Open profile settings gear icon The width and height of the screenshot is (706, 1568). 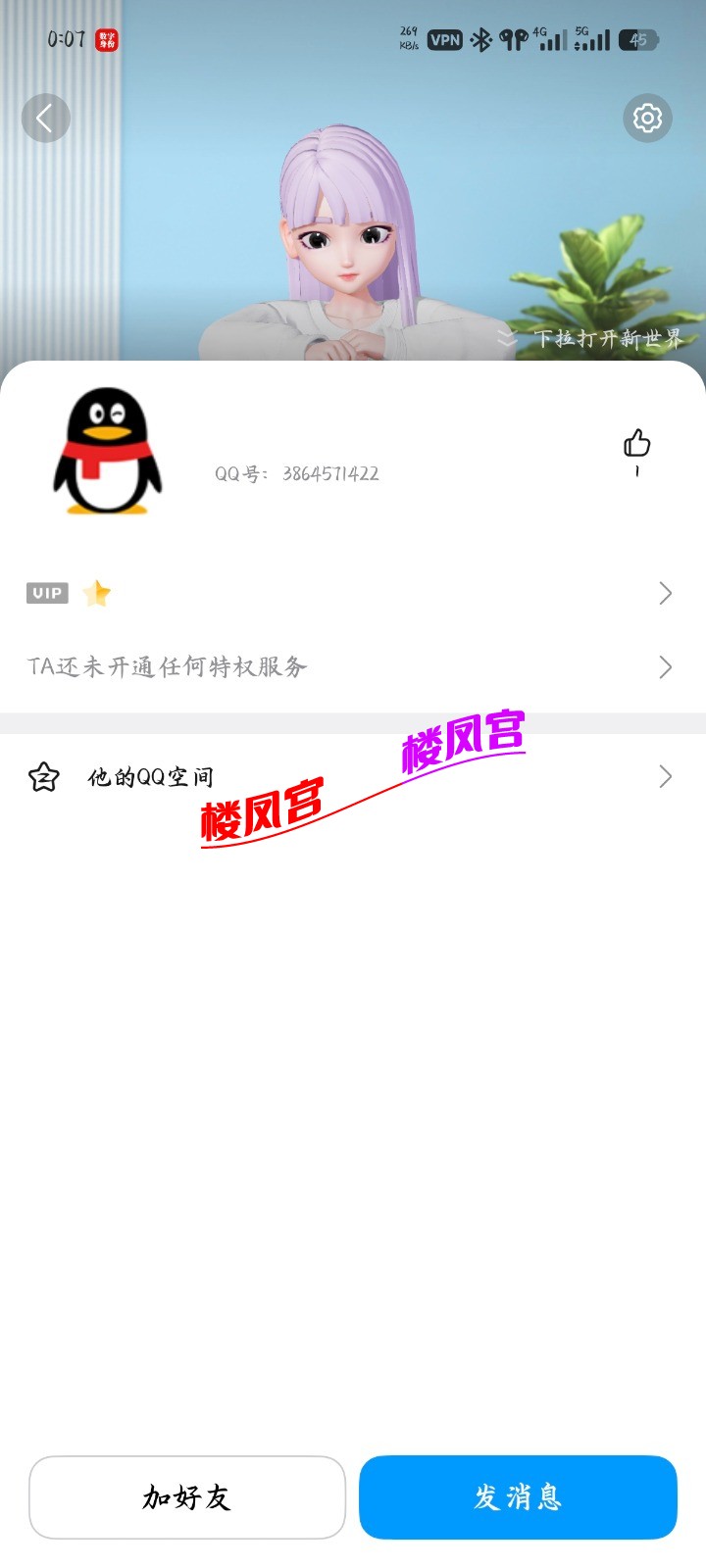(647, 119)
